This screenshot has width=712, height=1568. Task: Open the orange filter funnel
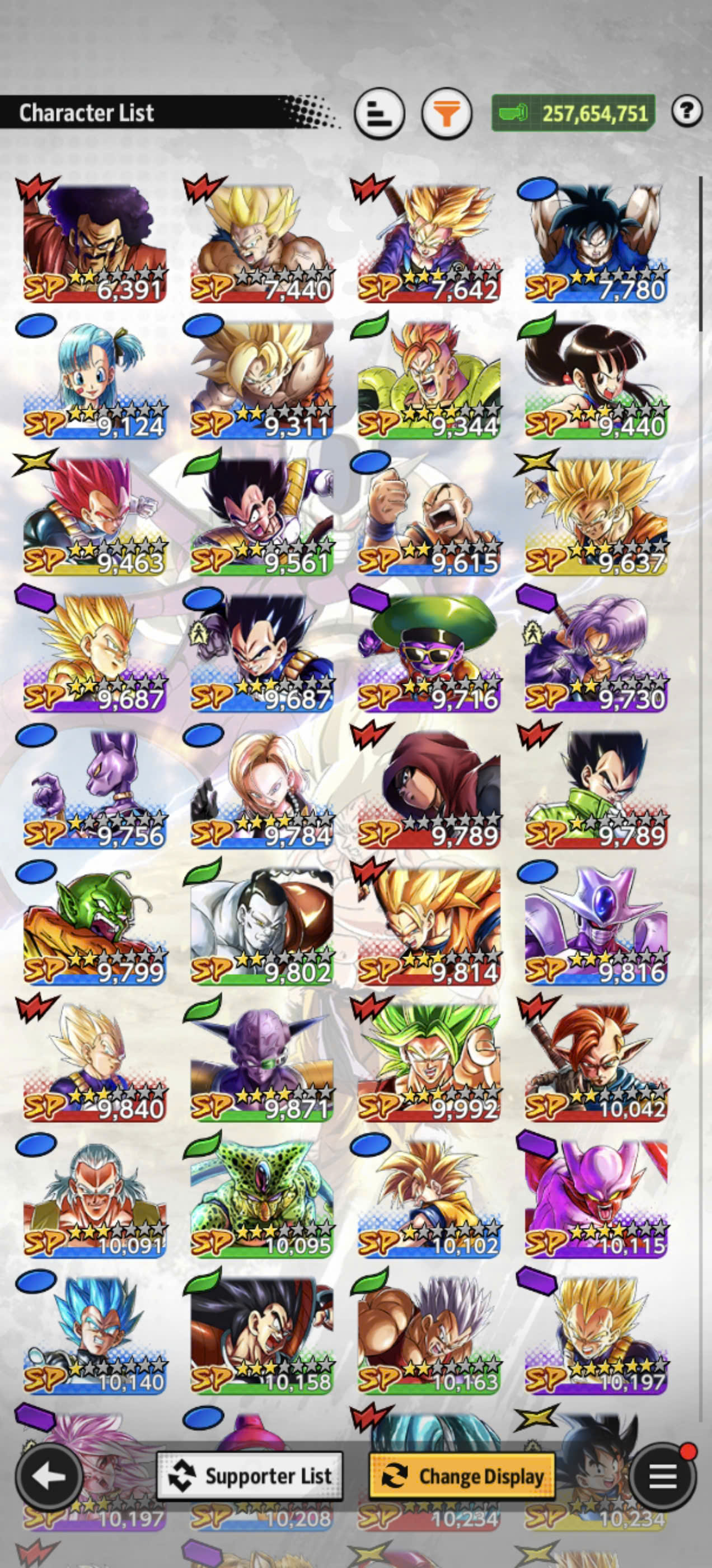pyautogui.click(x=447, y=113)
